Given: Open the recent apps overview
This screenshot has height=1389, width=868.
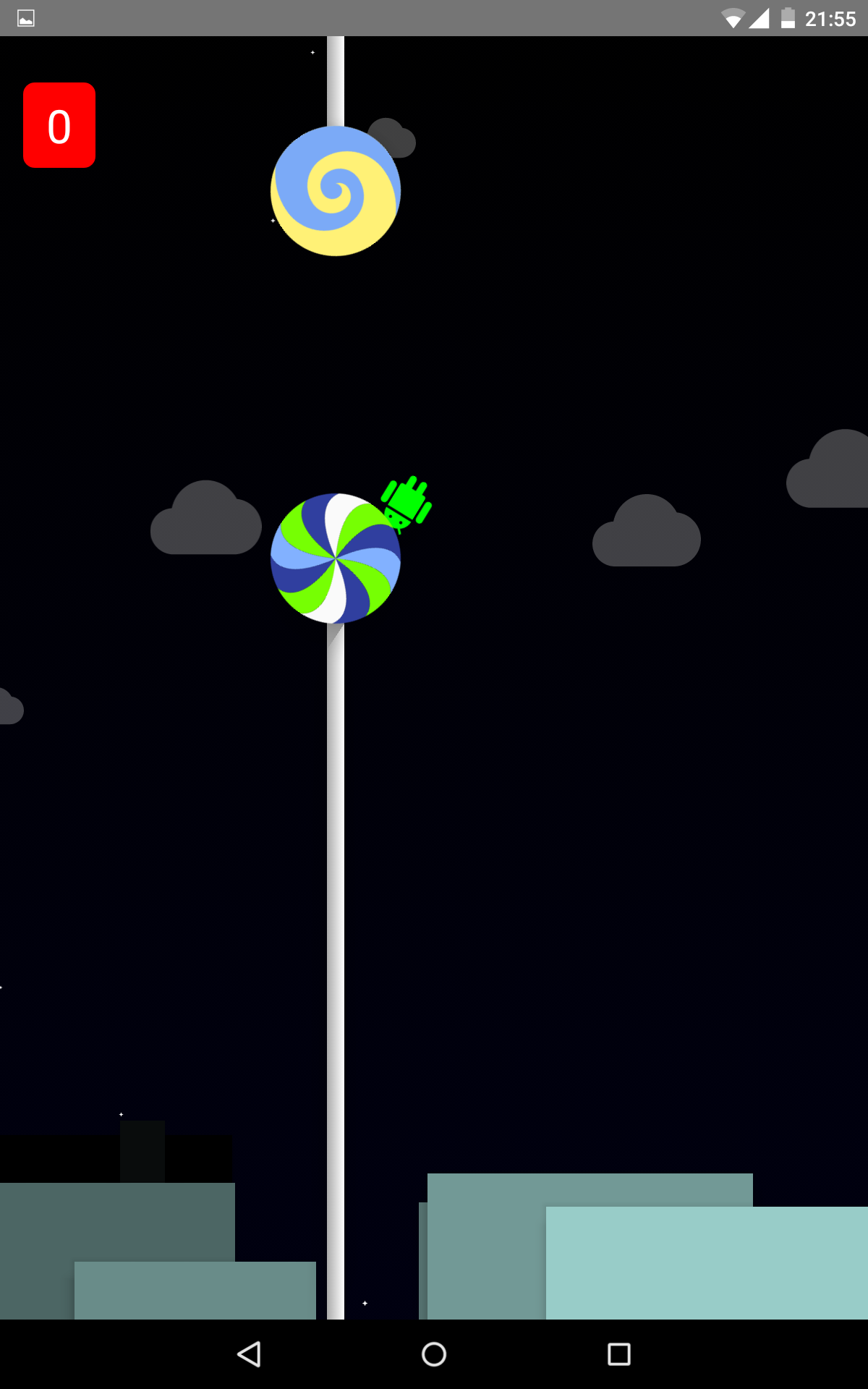Looking at the screenshot, I should pos(619,1354).
